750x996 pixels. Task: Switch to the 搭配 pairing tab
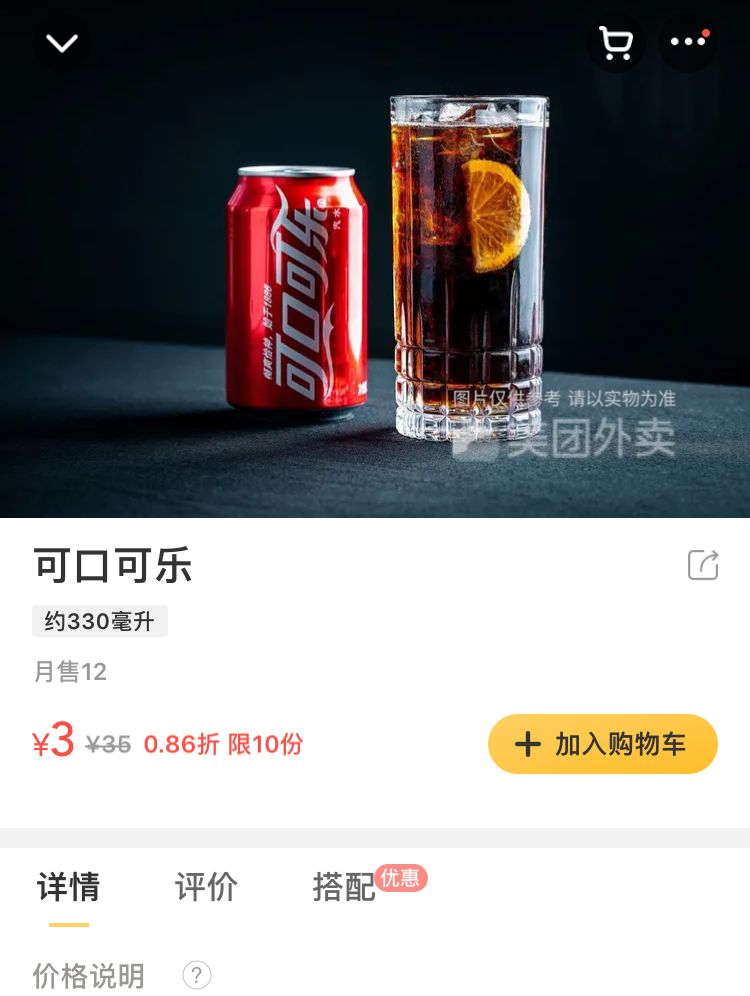344,887
